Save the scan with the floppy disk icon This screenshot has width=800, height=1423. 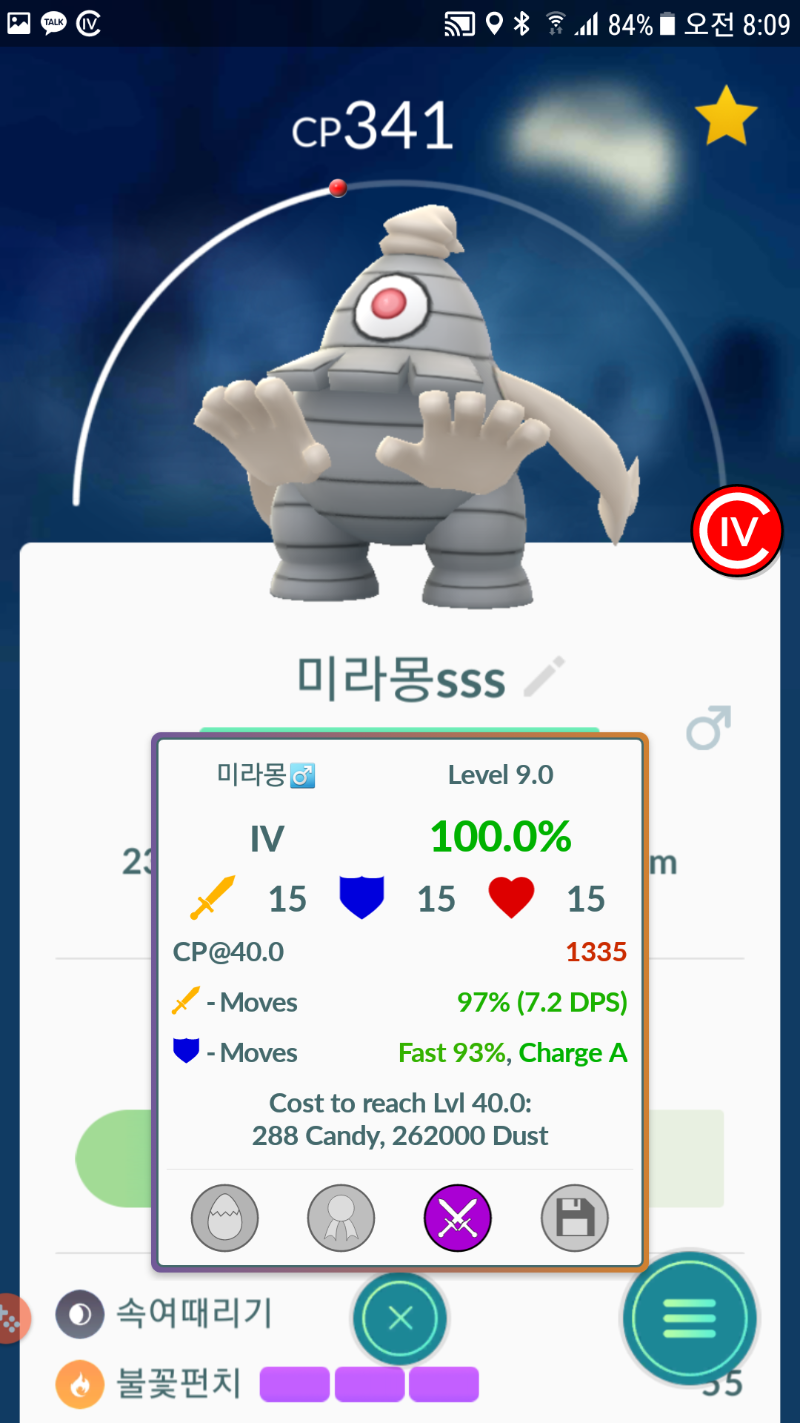(575, 1218)
